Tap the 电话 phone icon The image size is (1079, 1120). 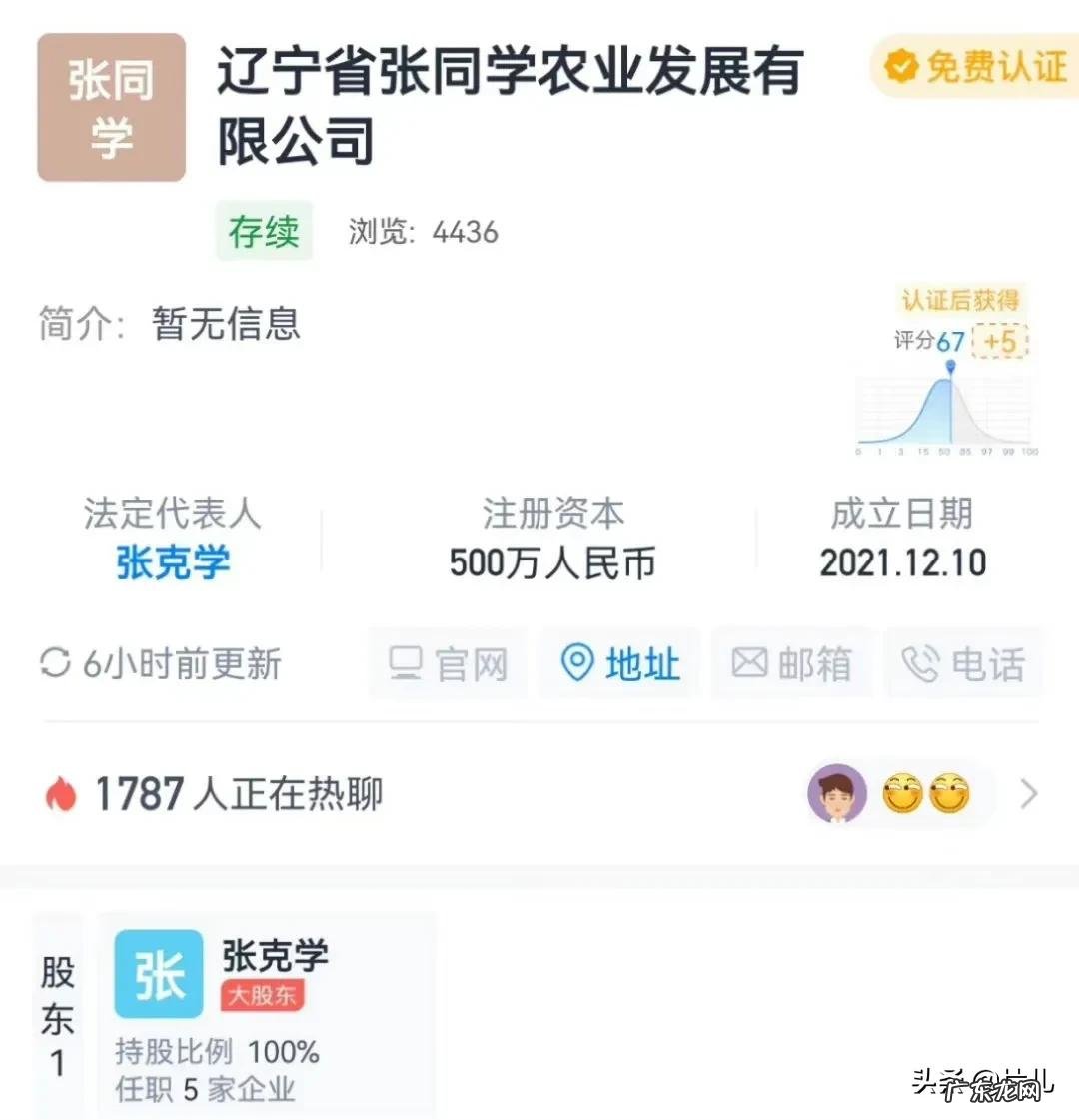coord(919,662)
